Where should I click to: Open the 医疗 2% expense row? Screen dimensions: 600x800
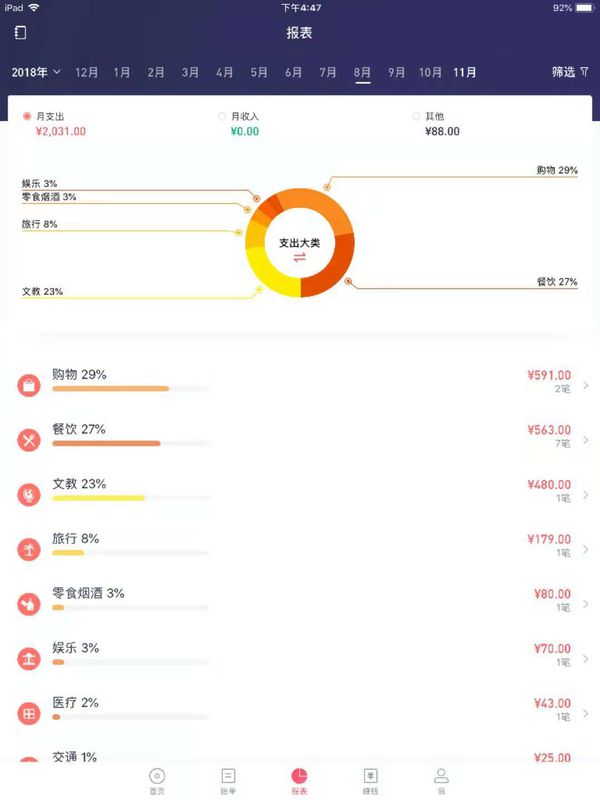[x=300, y=712]
